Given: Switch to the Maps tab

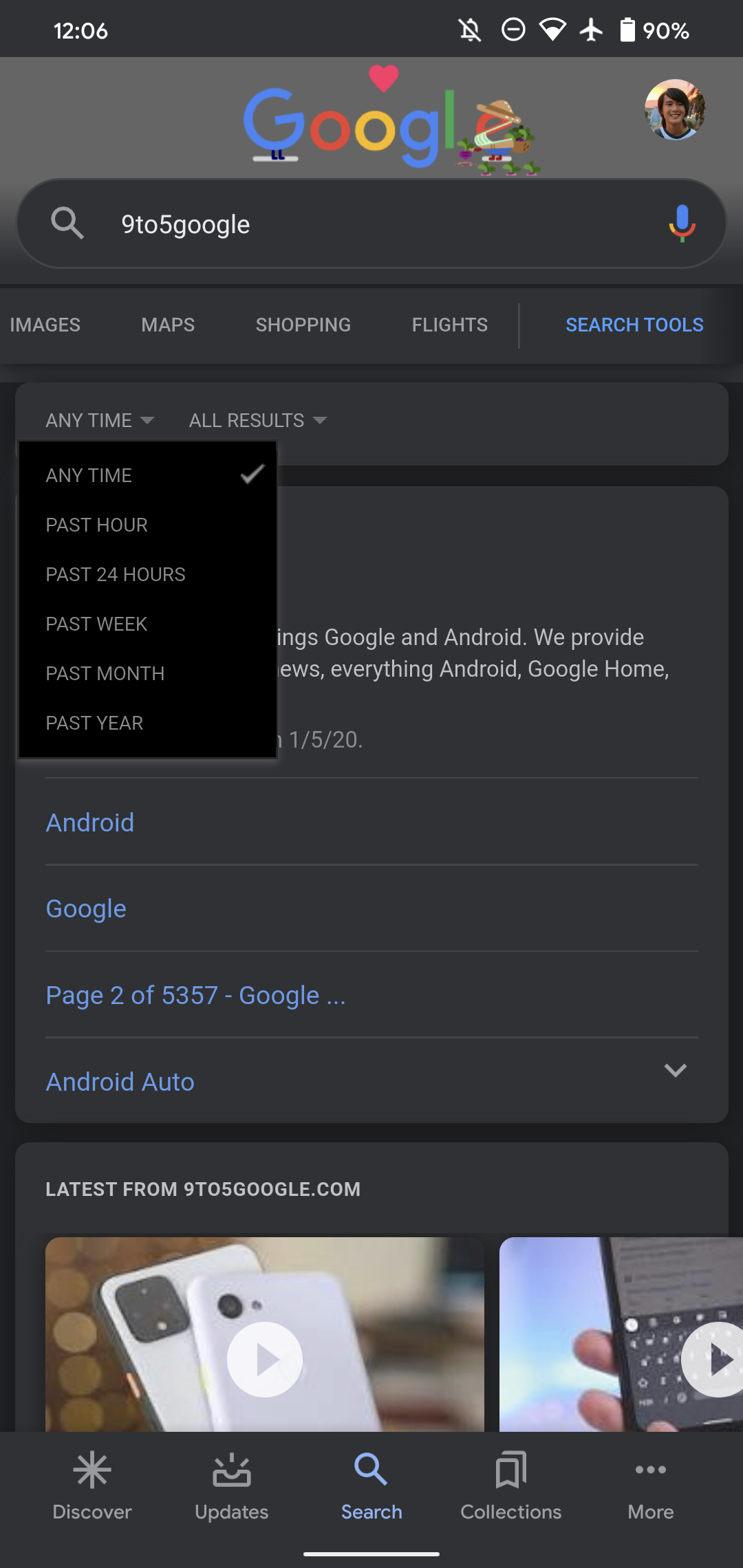Looking at the screenshot, I should 168,325.
